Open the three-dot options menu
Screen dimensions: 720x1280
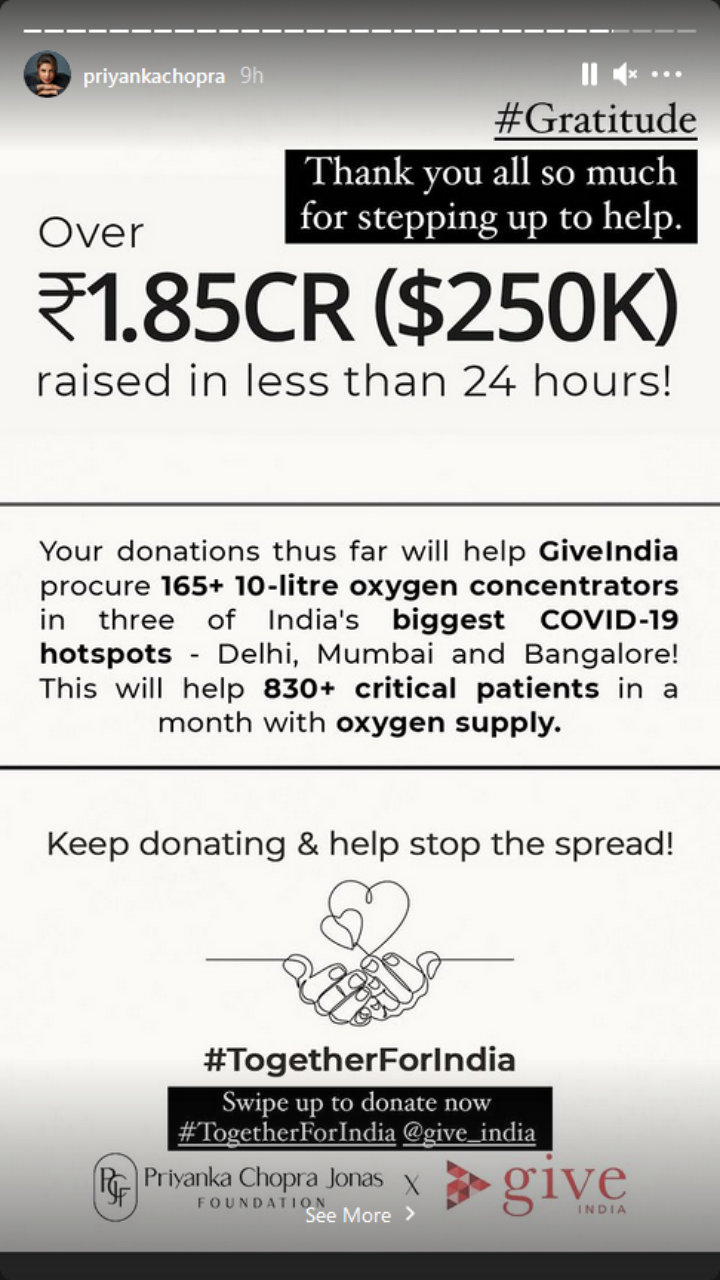coord(667,74)
